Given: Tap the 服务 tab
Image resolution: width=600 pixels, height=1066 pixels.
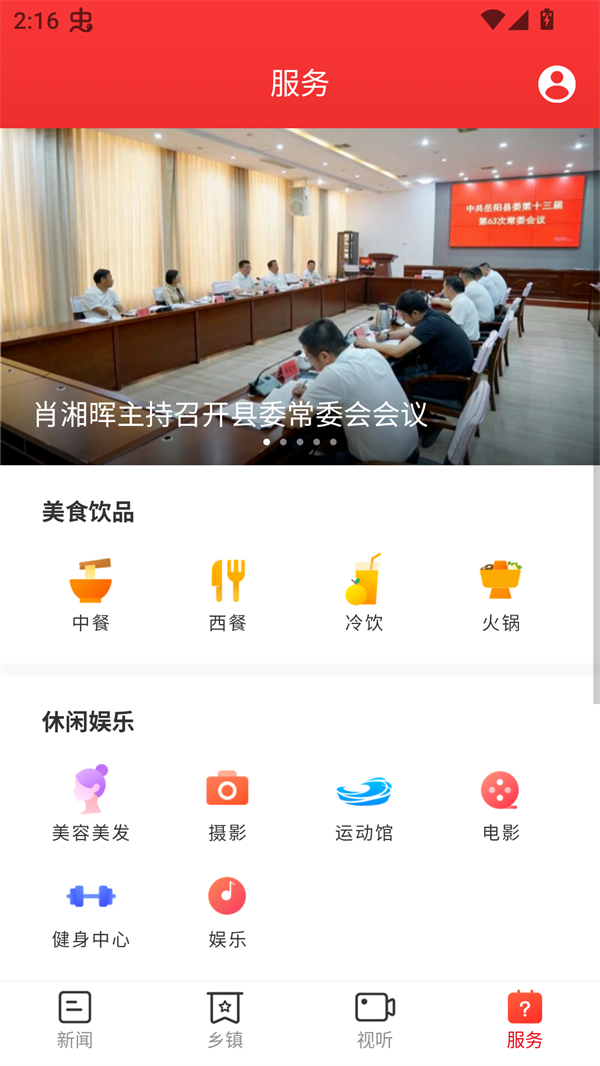Looking at the screenshot, I should coord(525,1020).
